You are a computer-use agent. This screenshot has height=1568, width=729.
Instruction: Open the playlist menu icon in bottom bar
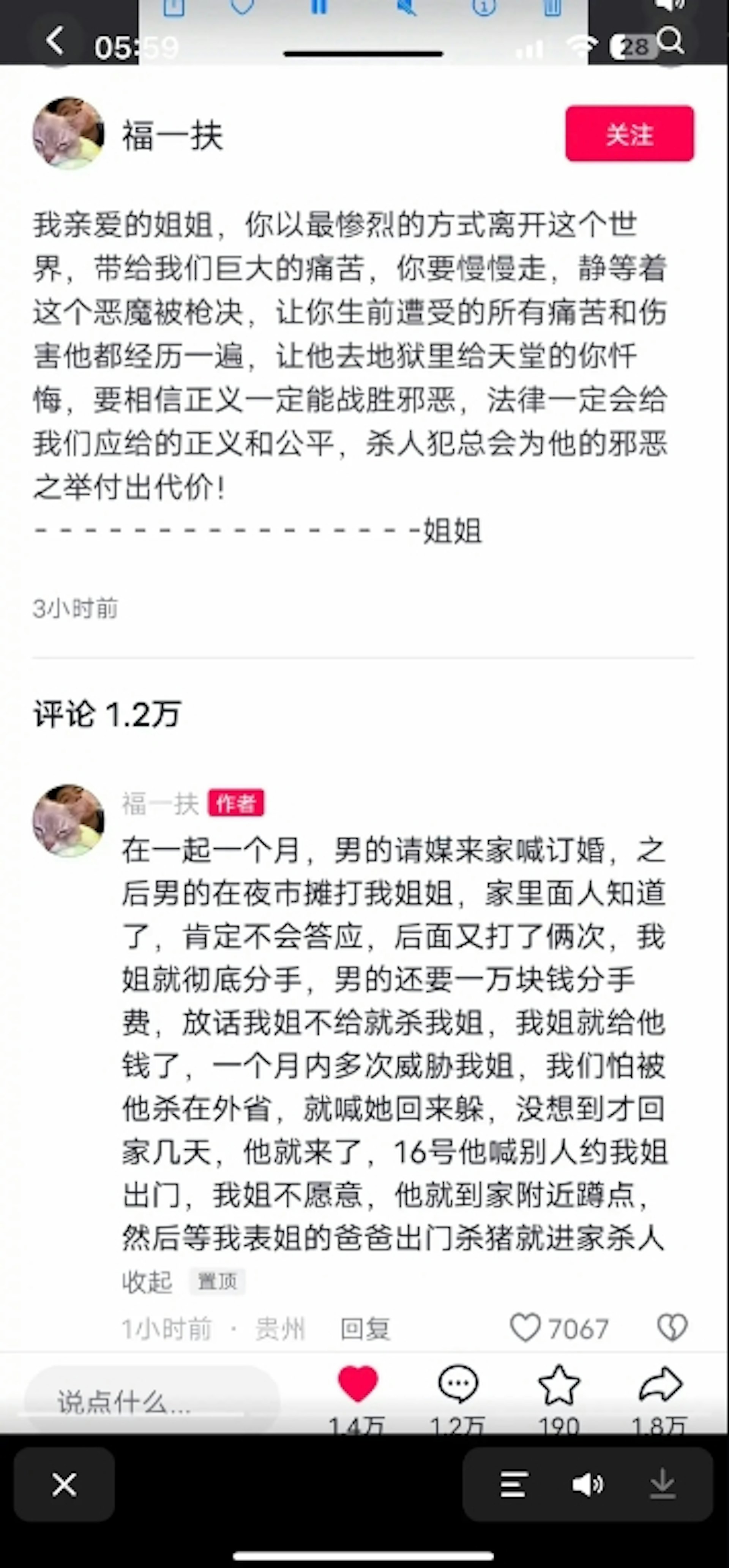point(513,1484)
